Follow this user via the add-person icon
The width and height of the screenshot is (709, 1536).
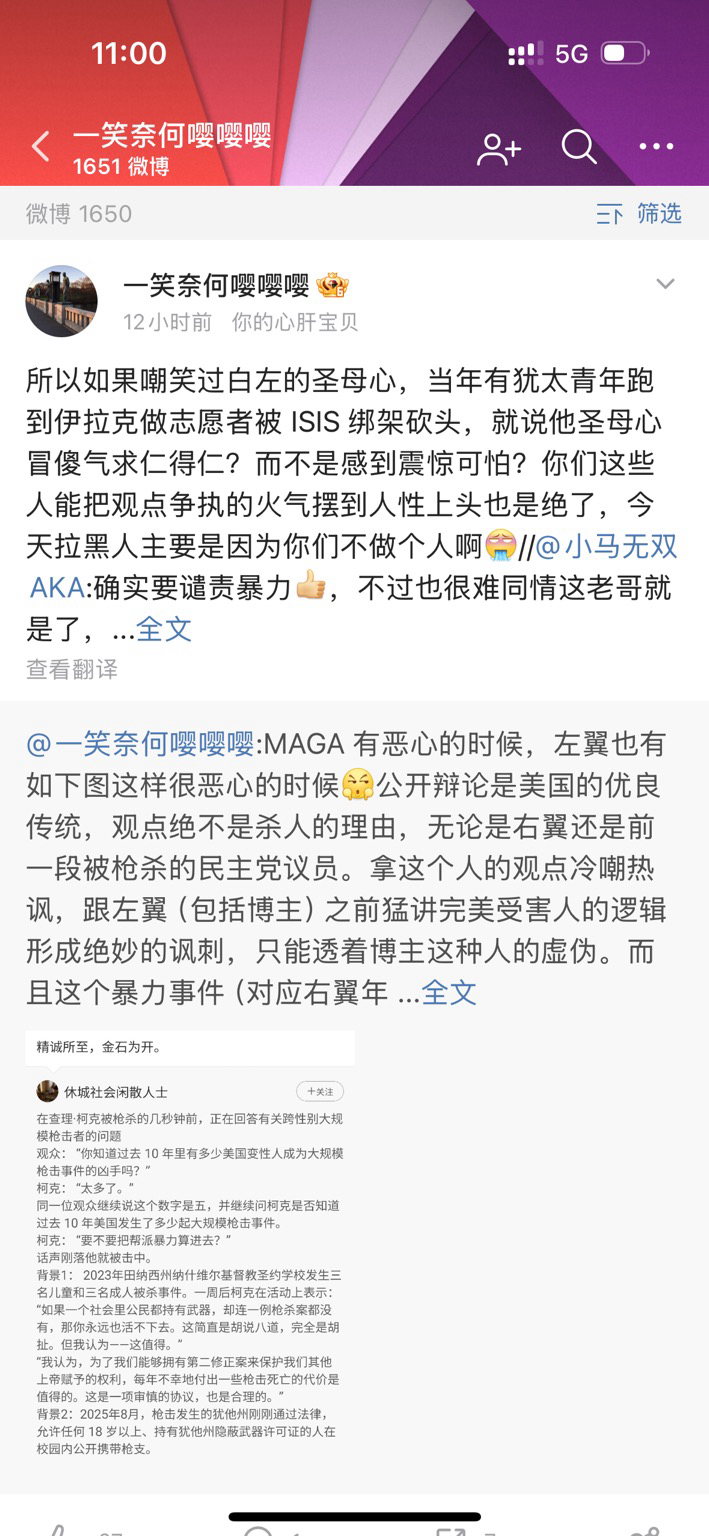pyautogui.click(x=499, y=148)
